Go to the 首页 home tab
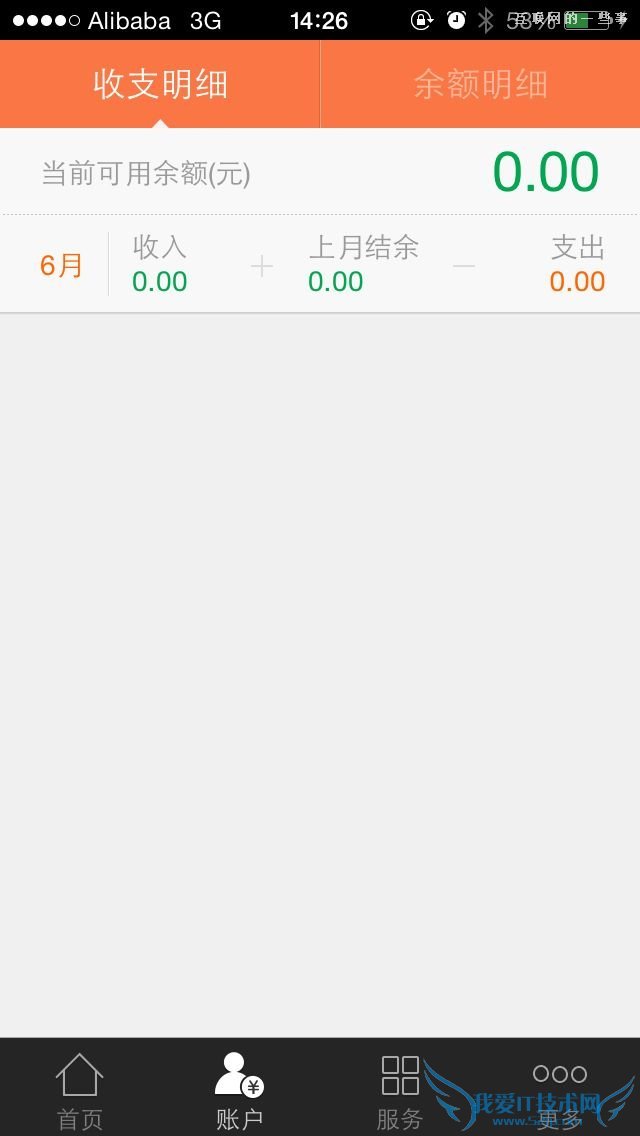 pyautogui.click(x=80, y=1090)
